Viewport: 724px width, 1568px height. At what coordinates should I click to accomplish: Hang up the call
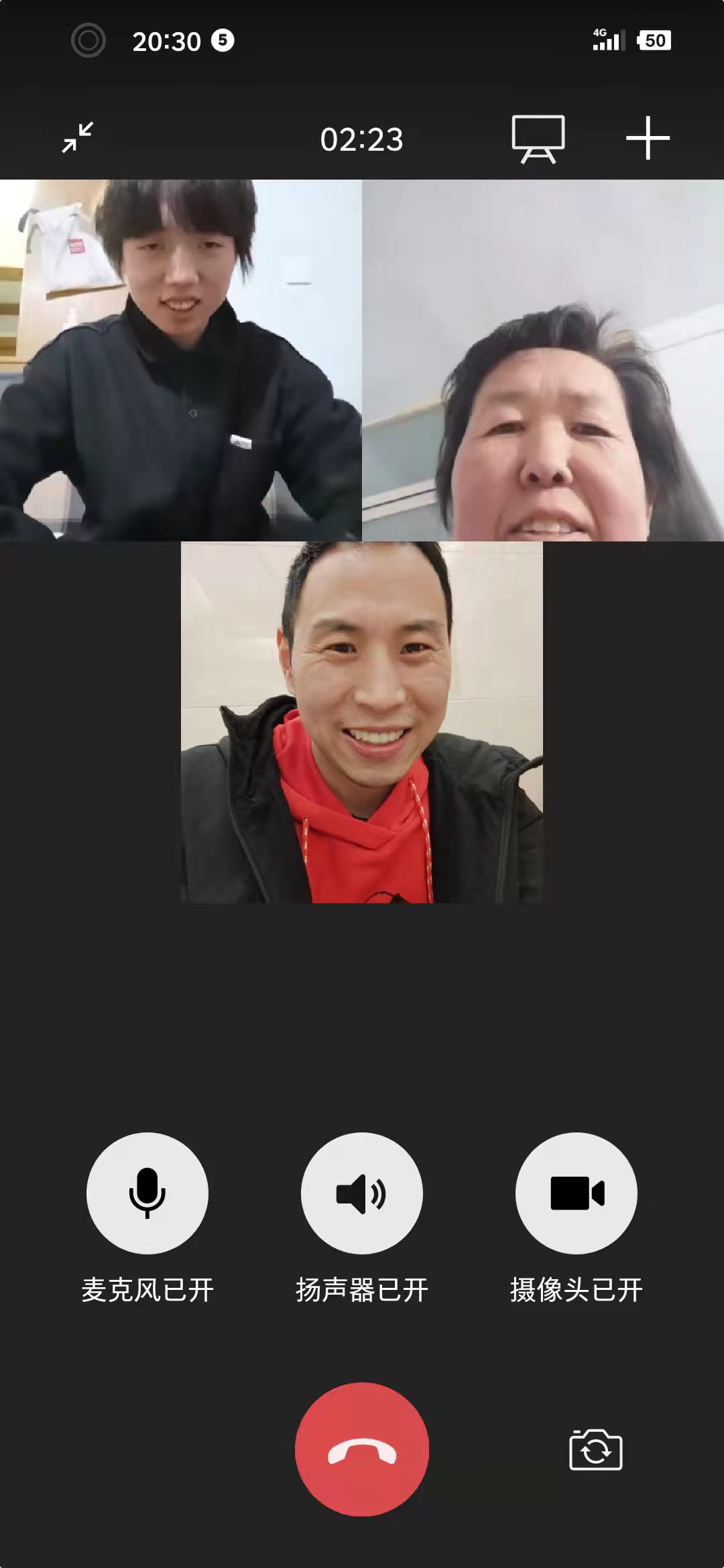[361, 1449]
